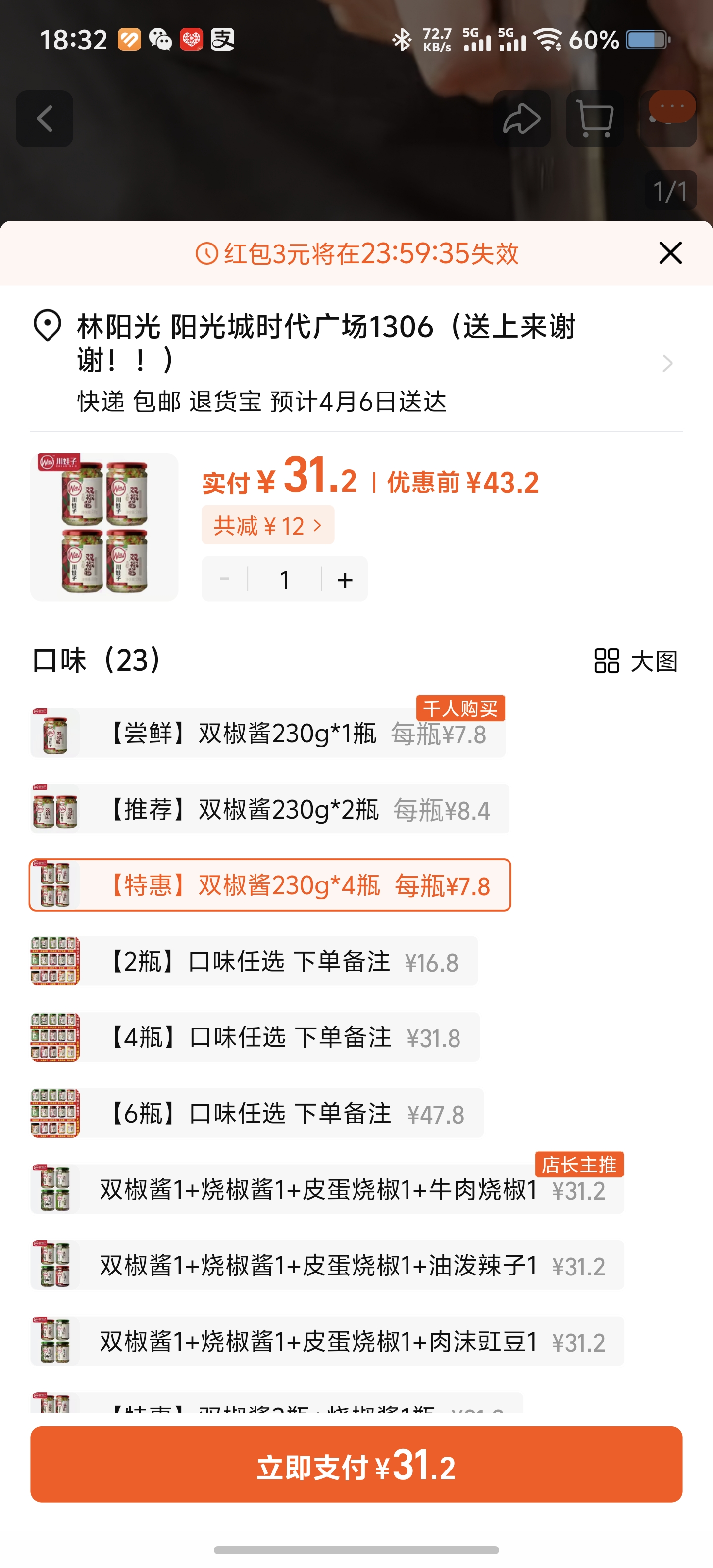The width and height of the screenshot is (713, 1568).
Task: Pick 【2瓶】口味任选 下单备注
Action: coord(254,962)
